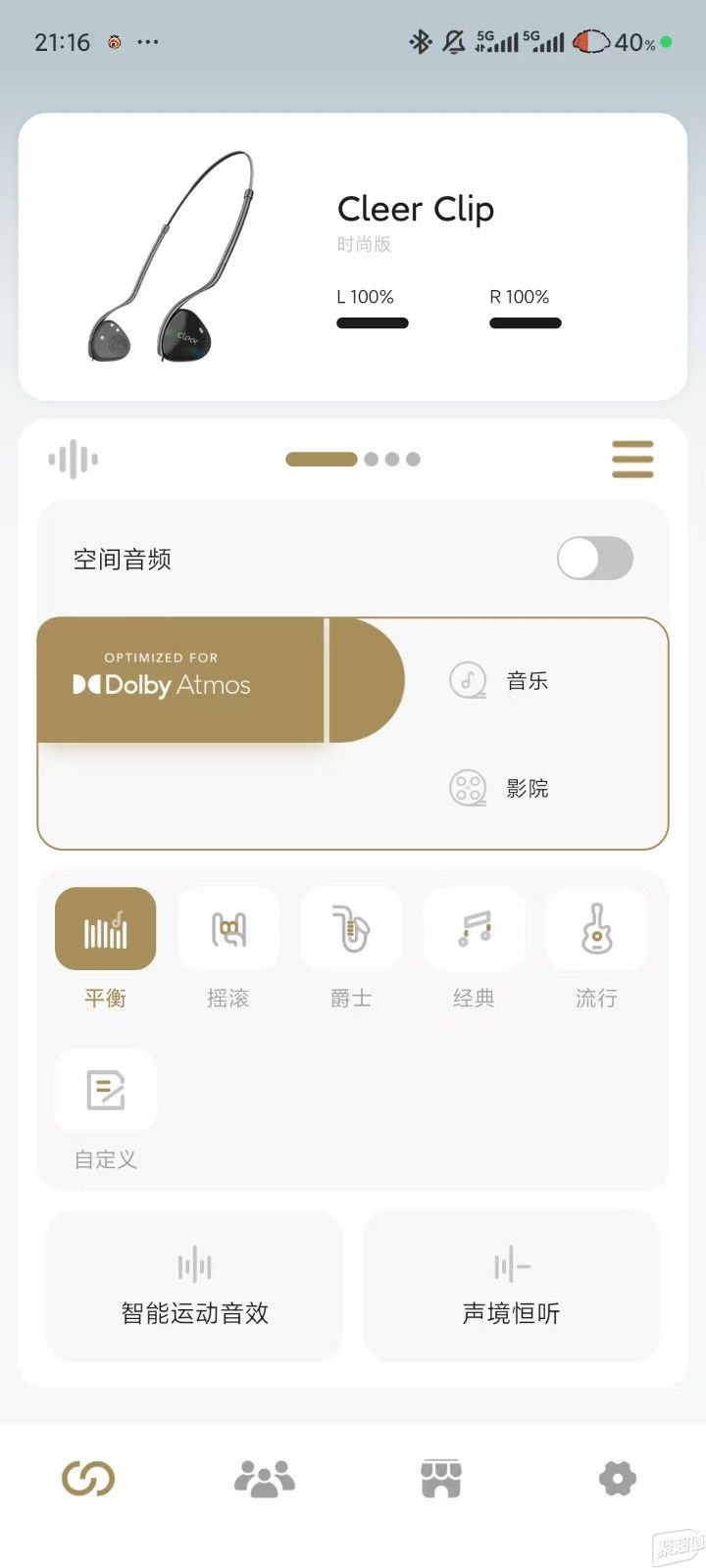Choose the 平衡 equalizer preset

tap(105, 929)
